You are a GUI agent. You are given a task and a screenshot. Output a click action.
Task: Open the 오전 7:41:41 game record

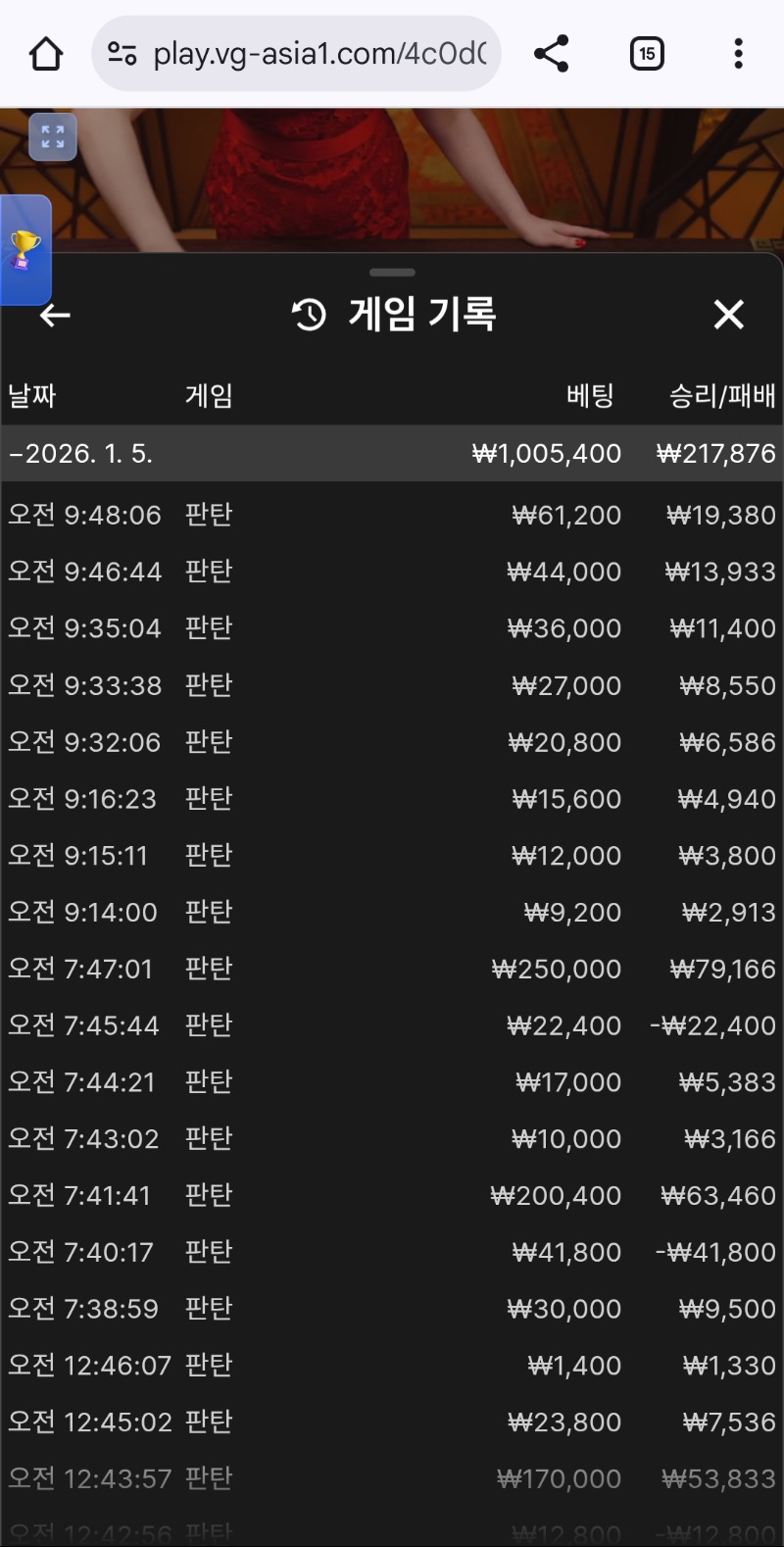coord(392,1196)
